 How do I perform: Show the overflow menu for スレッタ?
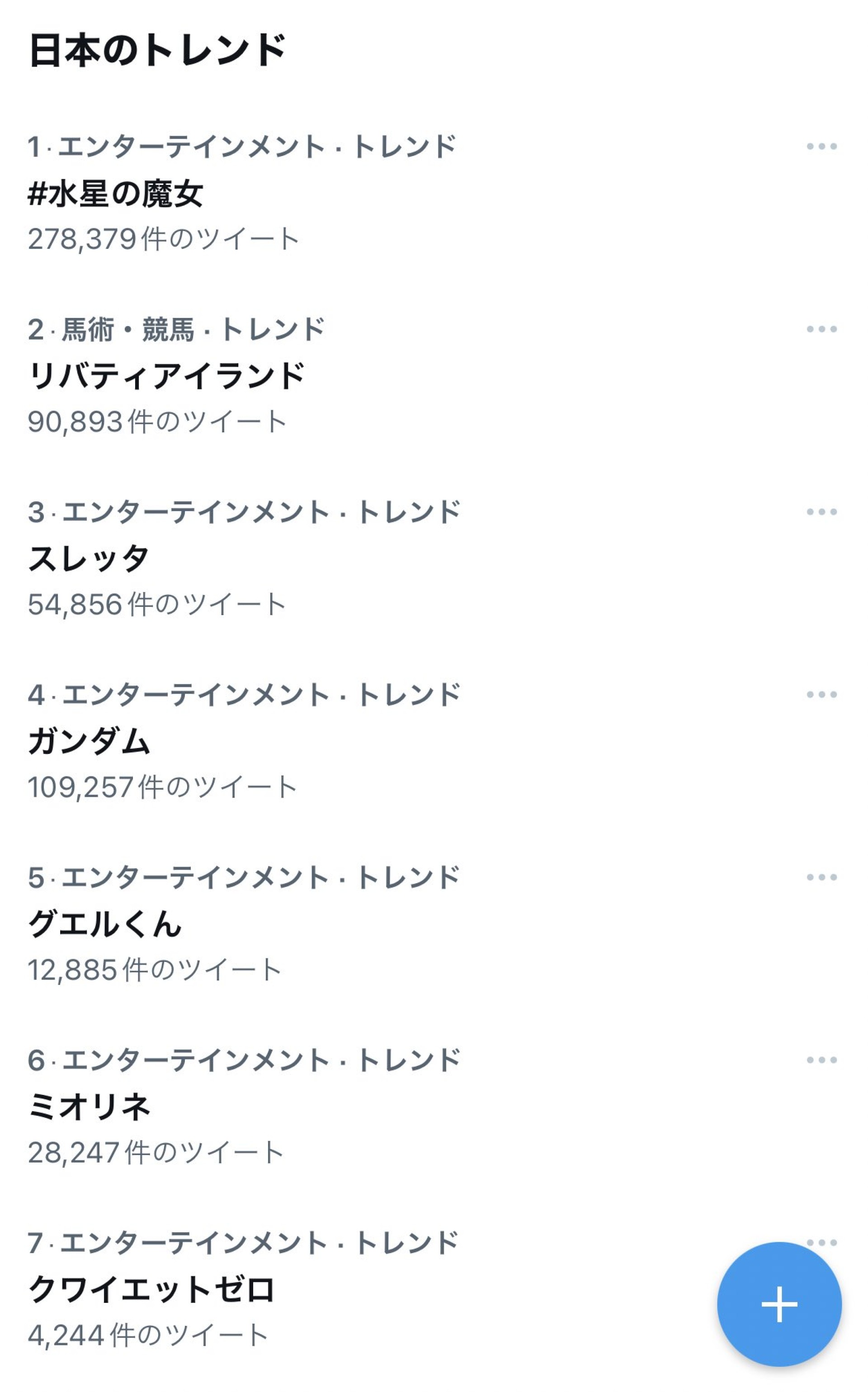pyautogui.click(x=821, y=511)
